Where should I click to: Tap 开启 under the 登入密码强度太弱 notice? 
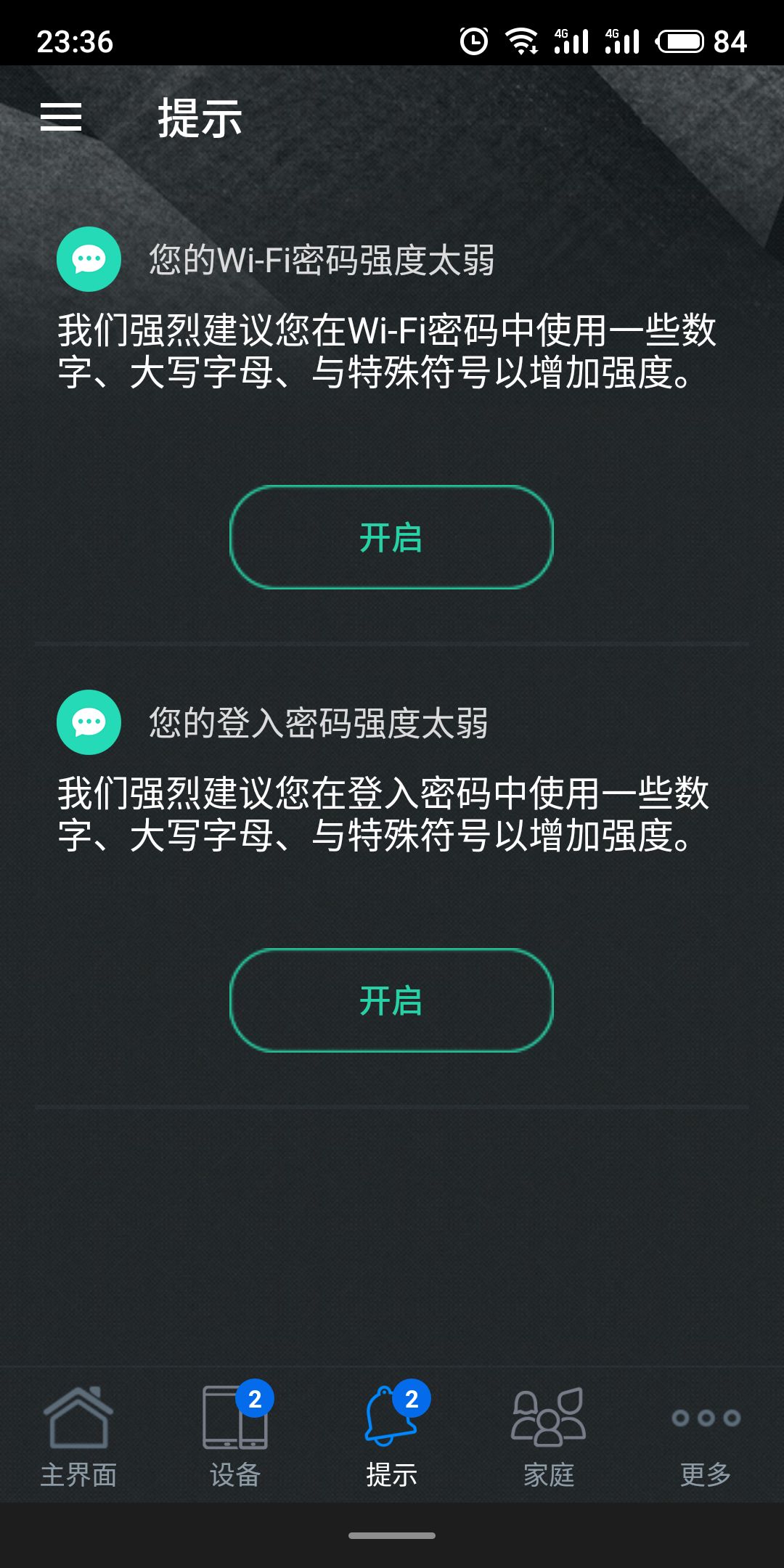[x=391, y=1000]
